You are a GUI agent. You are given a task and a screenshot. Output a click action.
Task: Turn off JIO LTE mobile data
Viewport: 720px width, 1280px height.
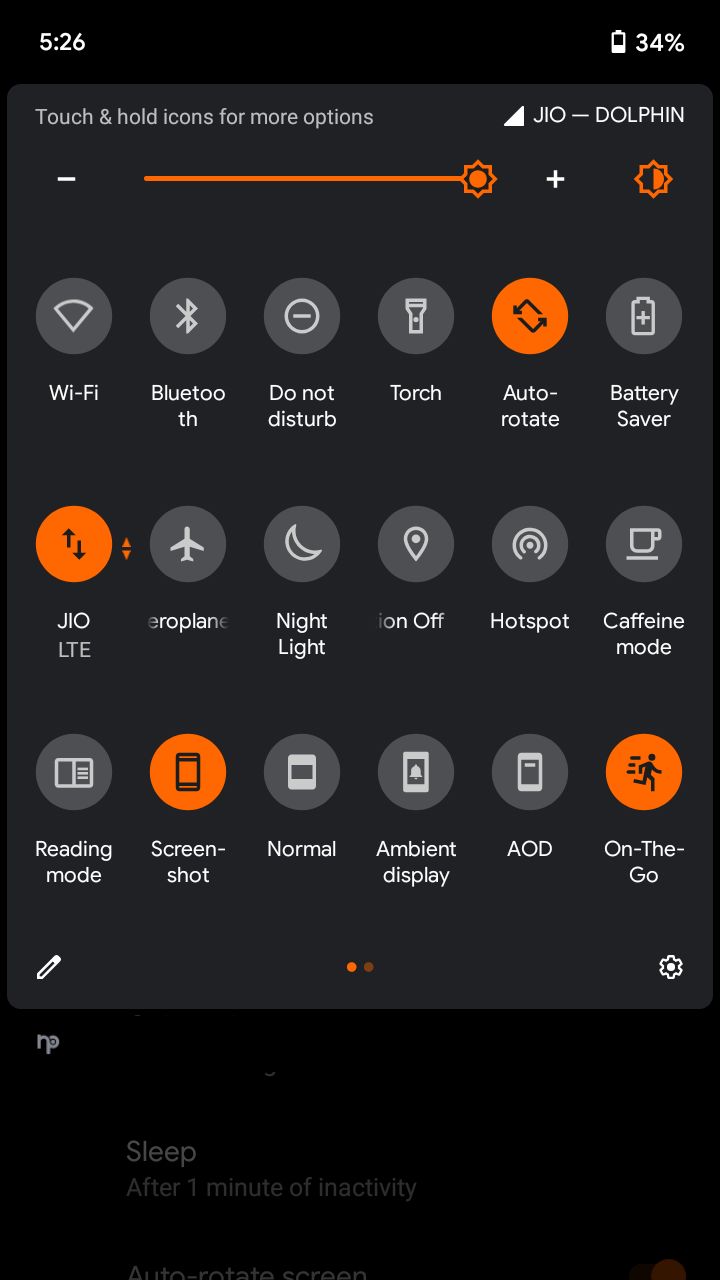74,544
